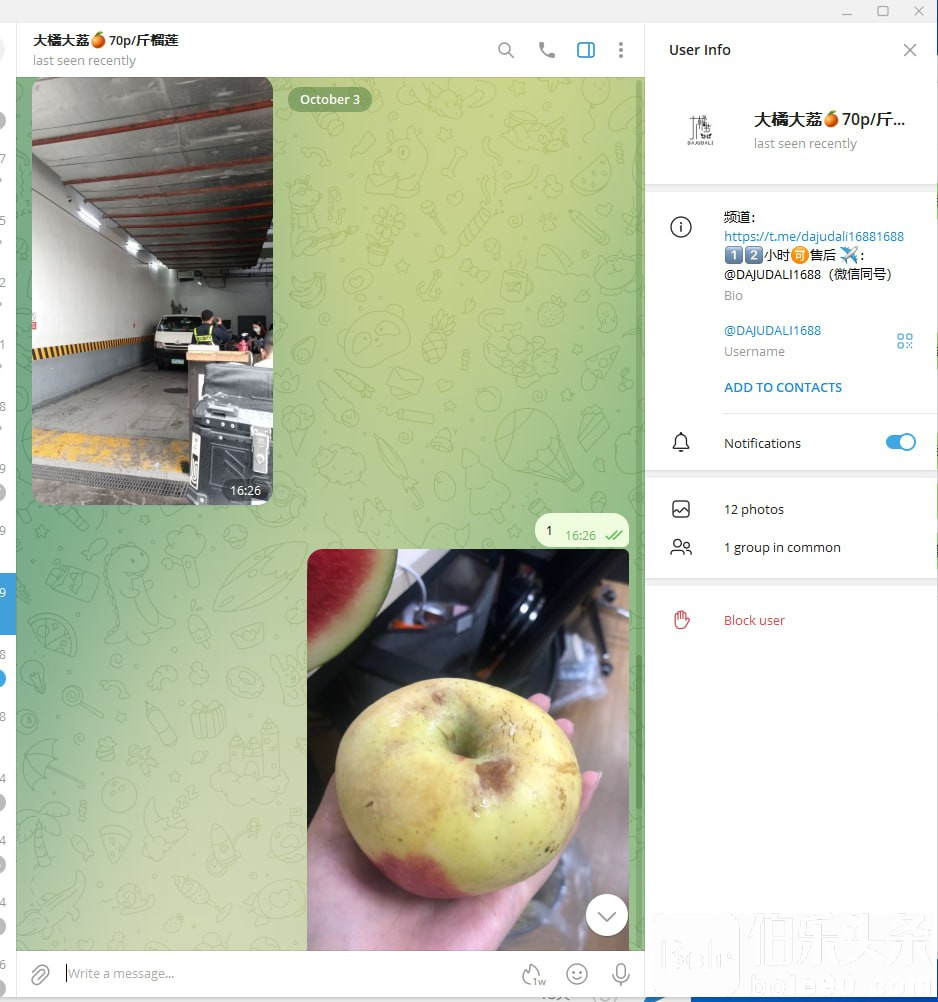Block this user
Viewport: 938px width, 1002px height.
click(x=754, y=620)
